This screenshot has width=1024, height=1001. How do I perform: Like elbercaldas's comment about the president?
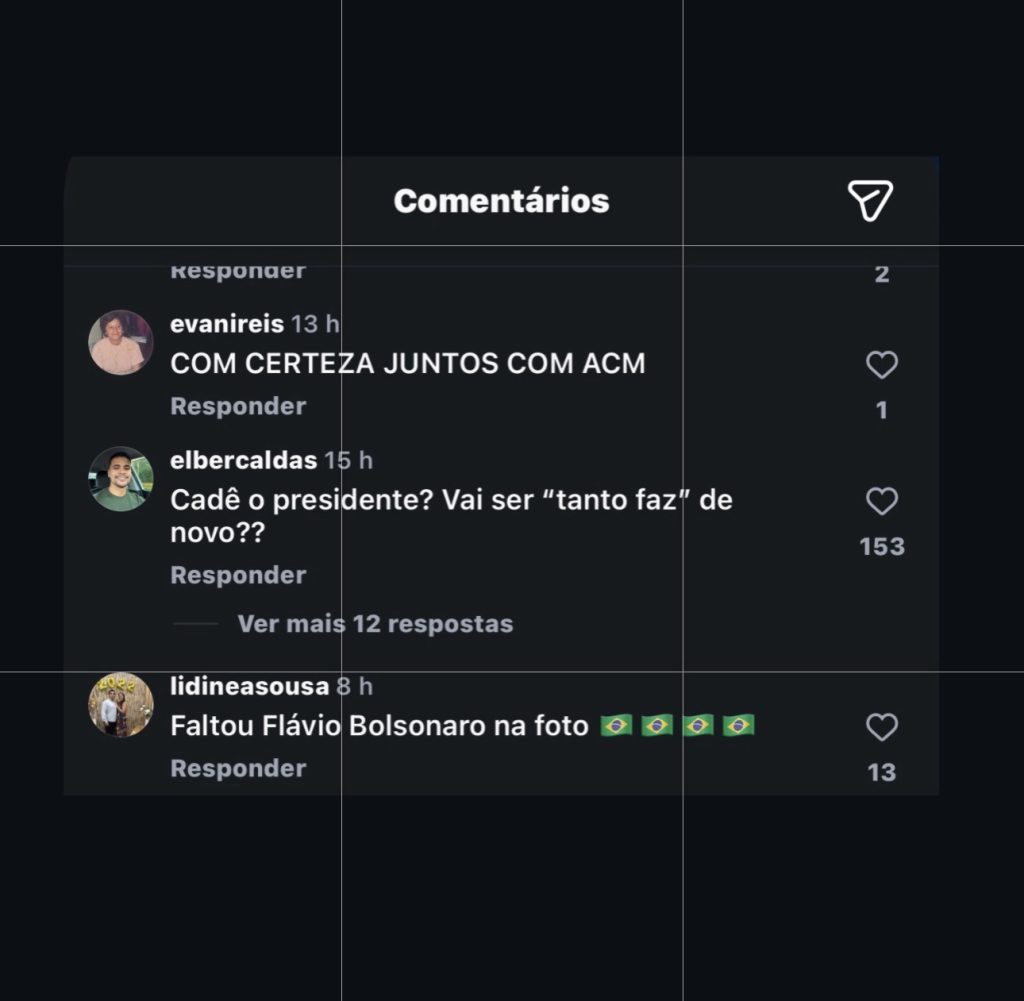(x=881, y=501)
